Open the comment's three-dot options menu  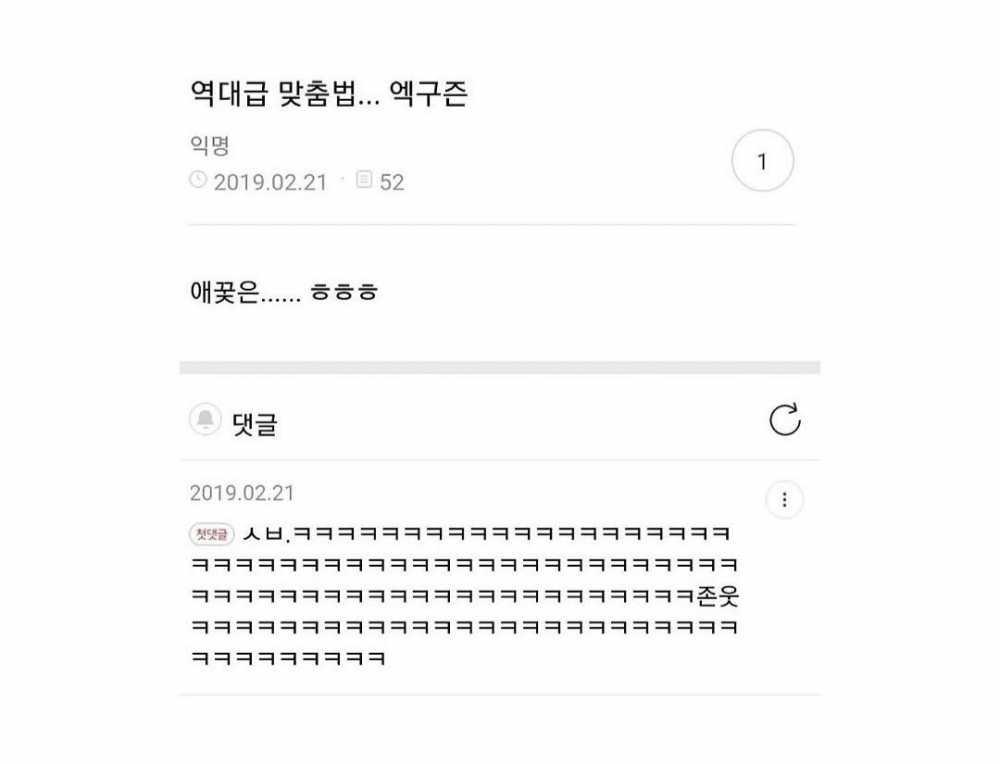(x=784, y=500)
